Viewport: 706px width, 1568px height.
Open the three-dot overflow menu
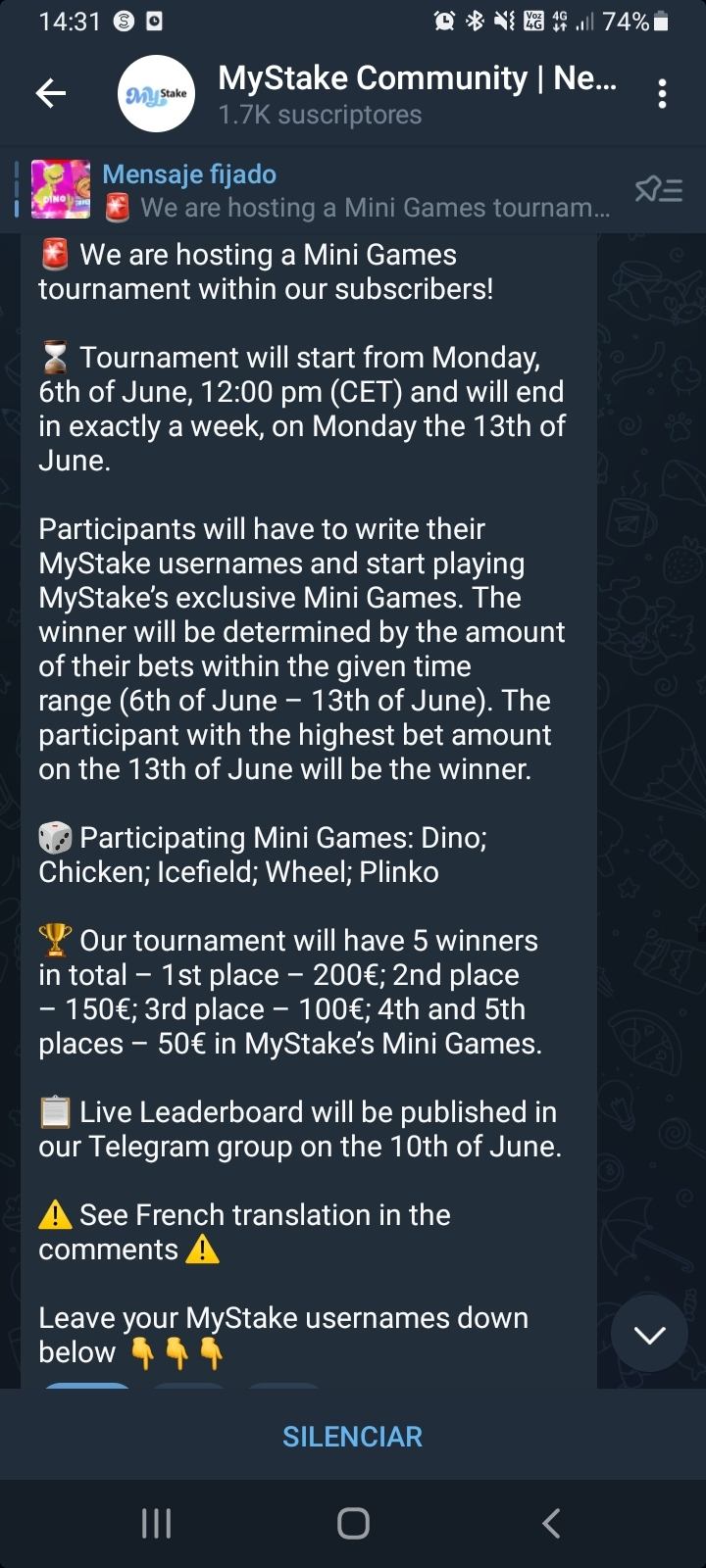point(663,94)
